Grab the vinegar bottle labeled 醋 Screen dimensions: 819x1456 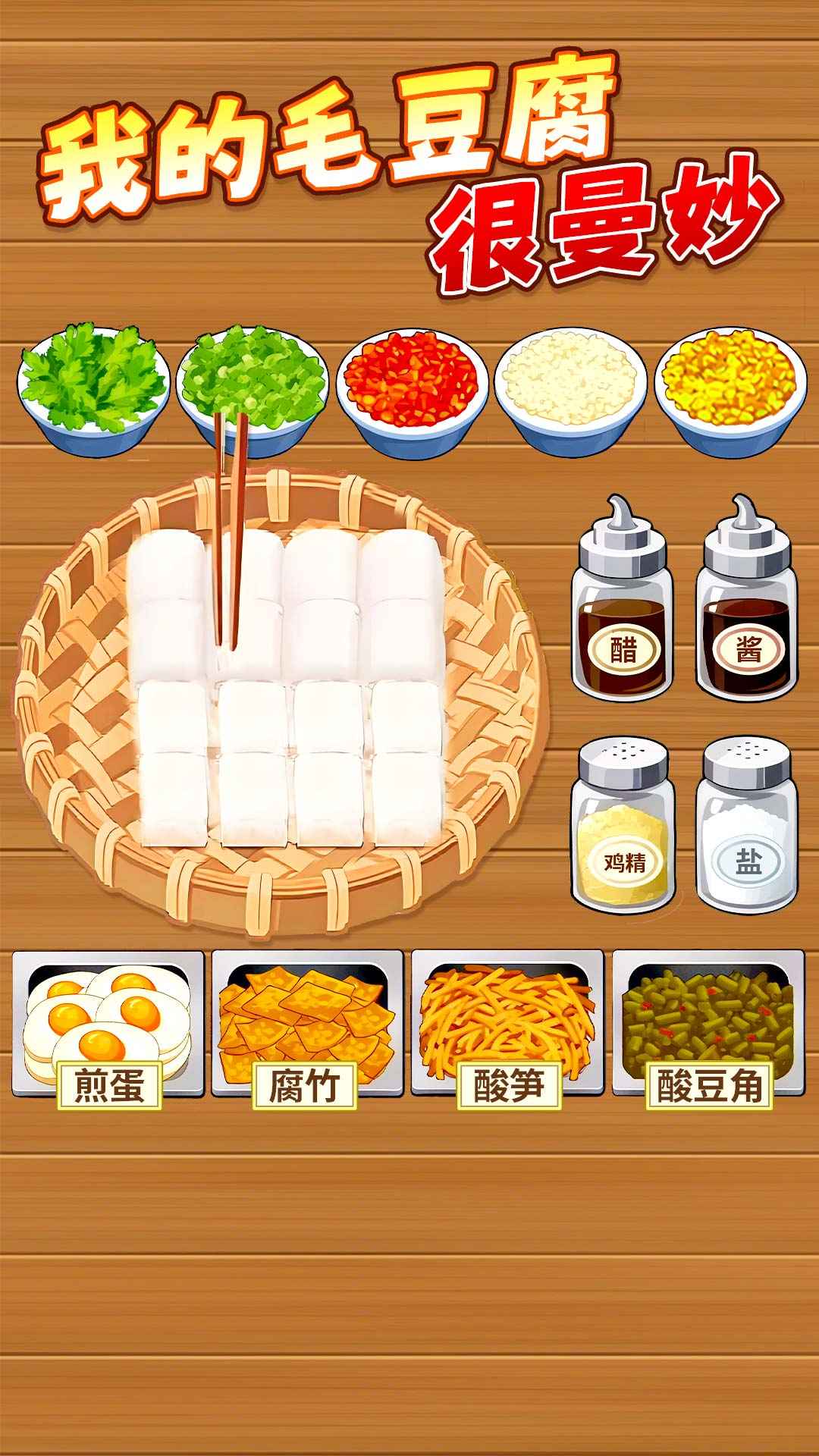tap(623, 607)
